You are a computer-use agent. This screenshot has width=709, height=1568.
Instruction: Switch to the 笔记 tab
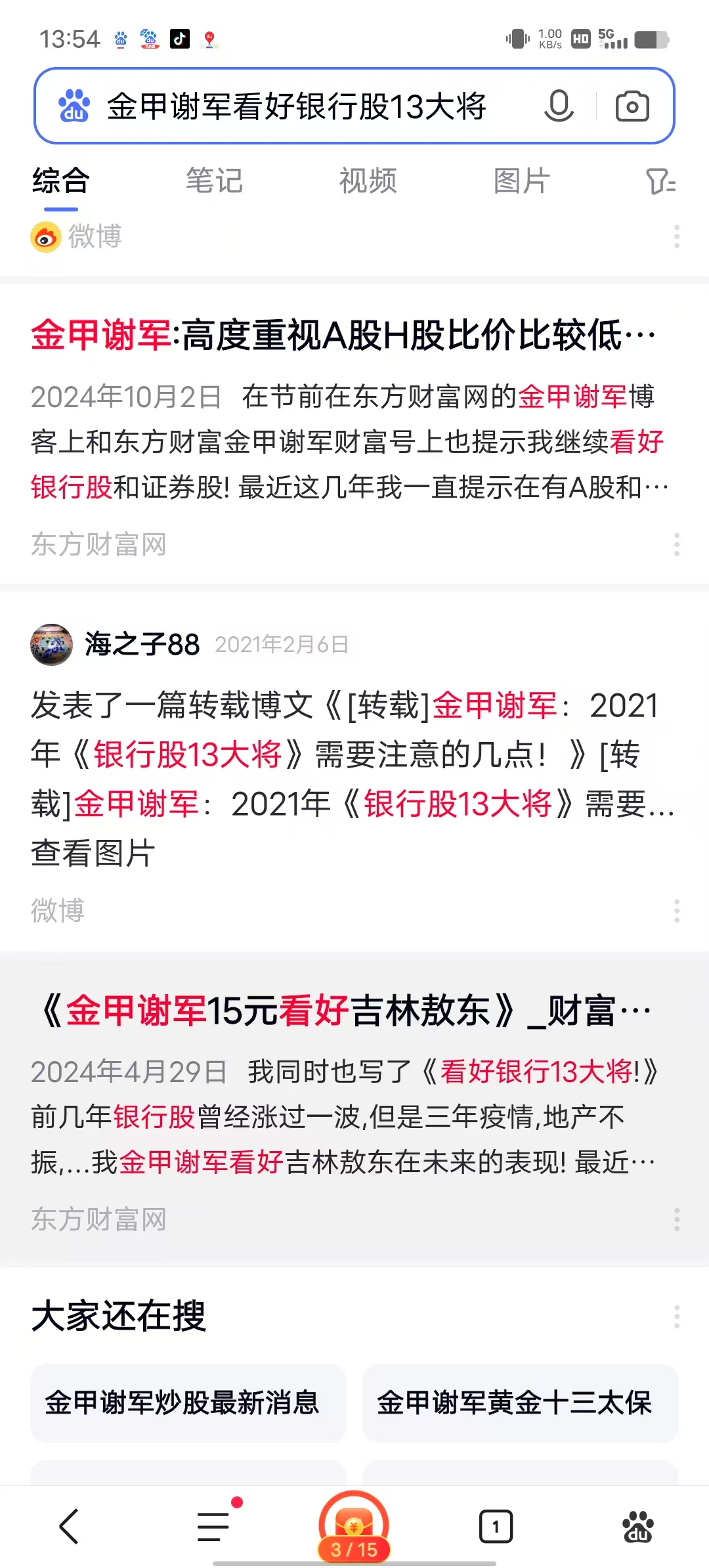[214, 181]
